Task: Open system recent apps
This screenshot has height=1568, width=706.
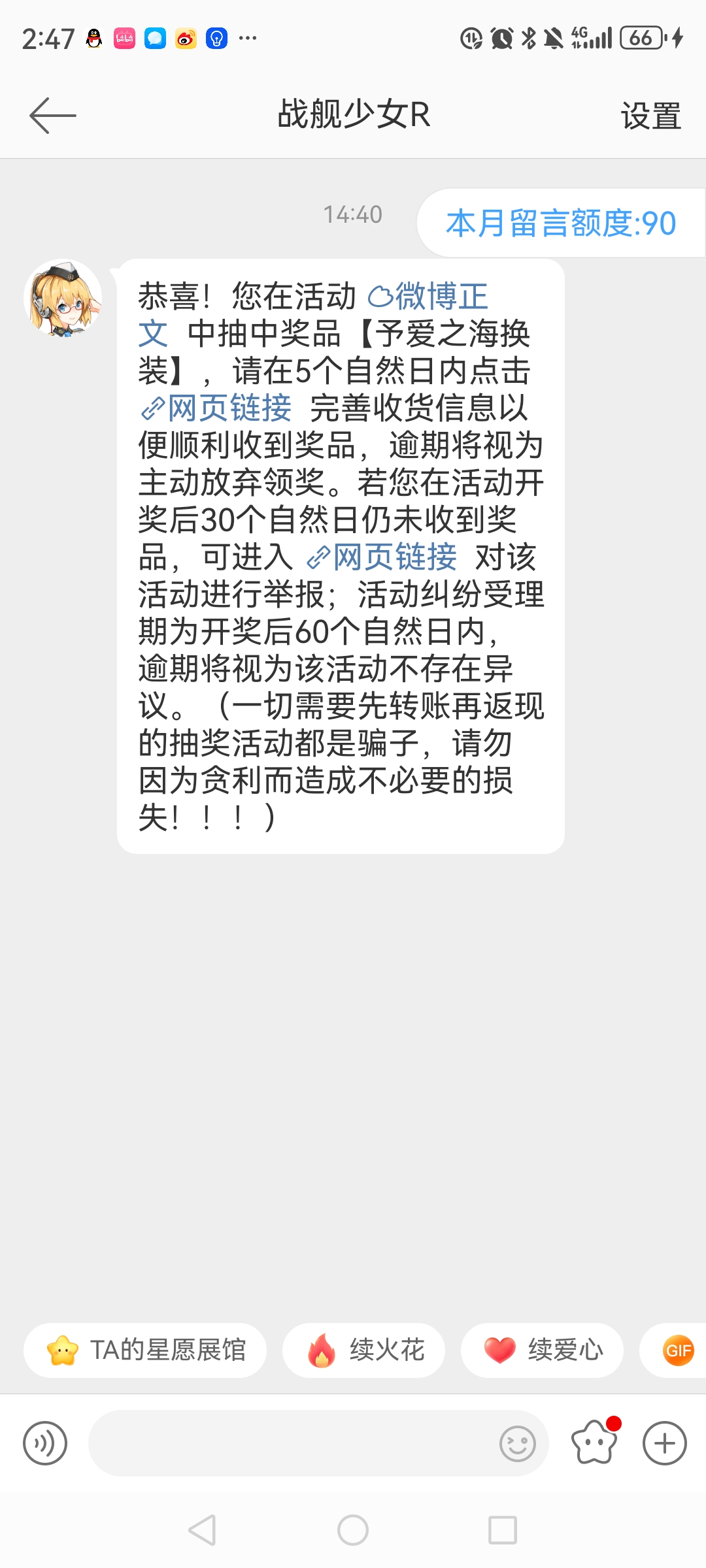Action: (x=503, y=1530)
